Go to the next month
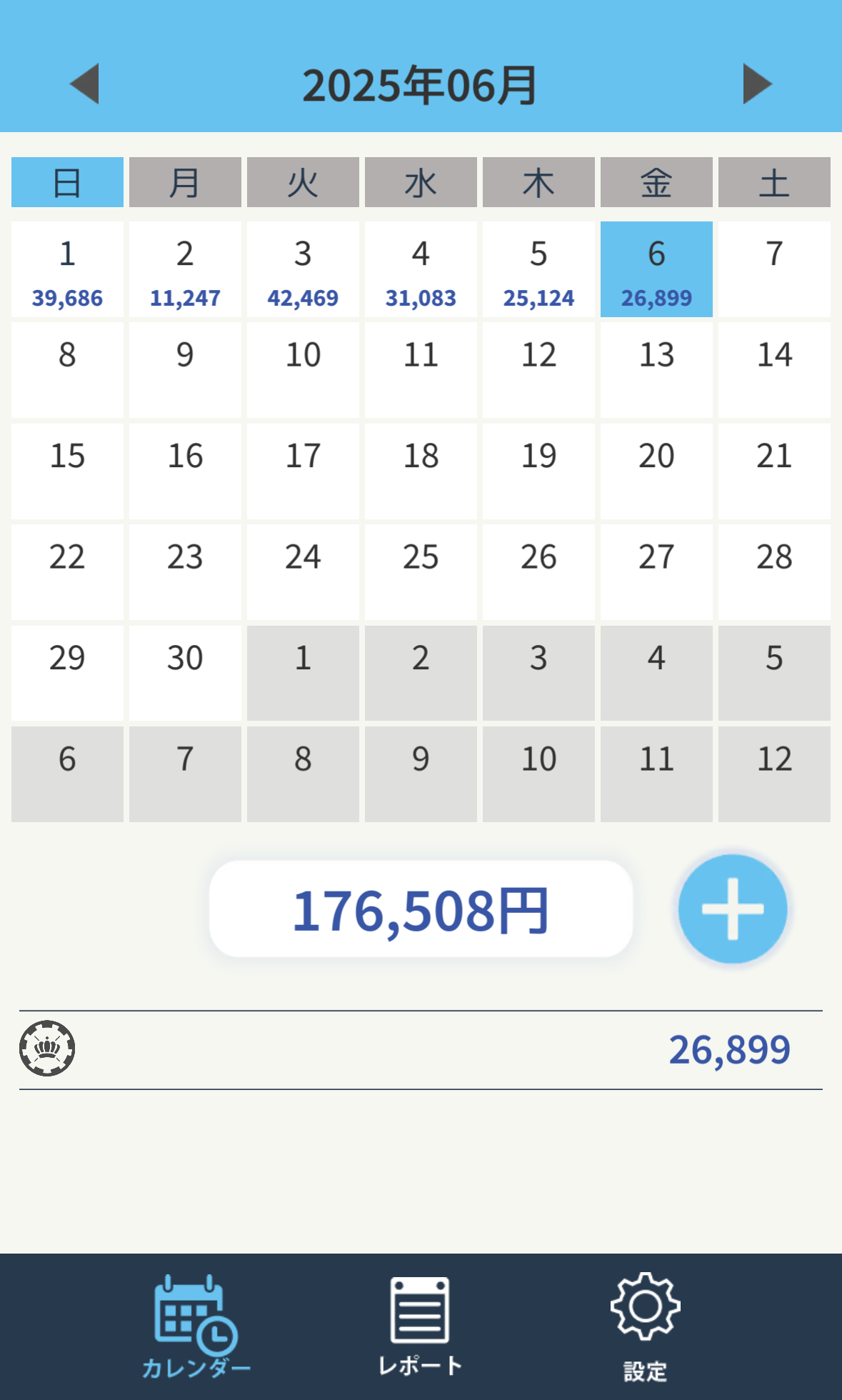Image resolution: width=842 pixels, height=1400 pixels. (x=758, y=84)
